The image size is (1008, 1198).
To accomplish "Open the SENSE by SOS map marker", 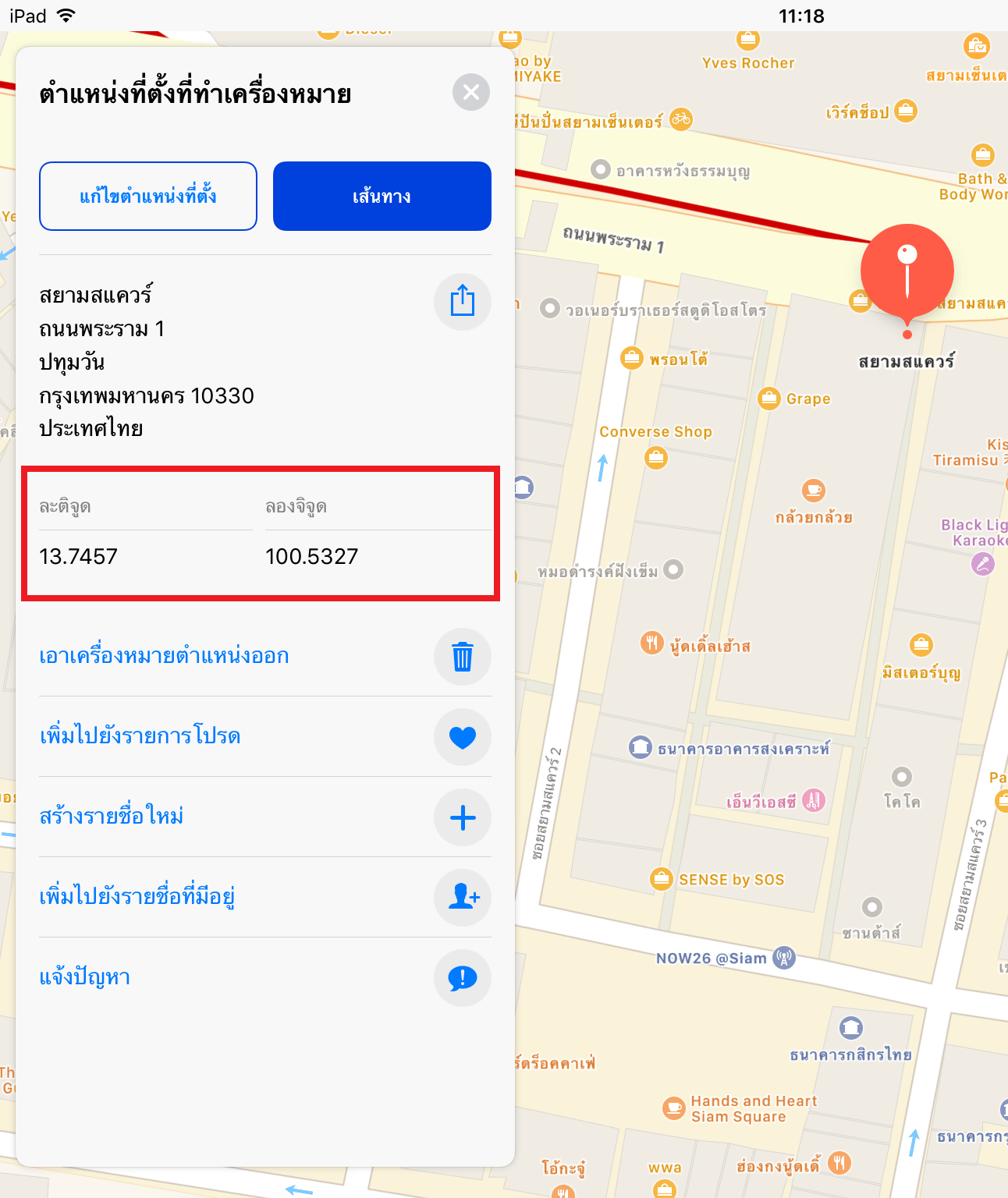I will pyautogui.click(x=662, y=879).
